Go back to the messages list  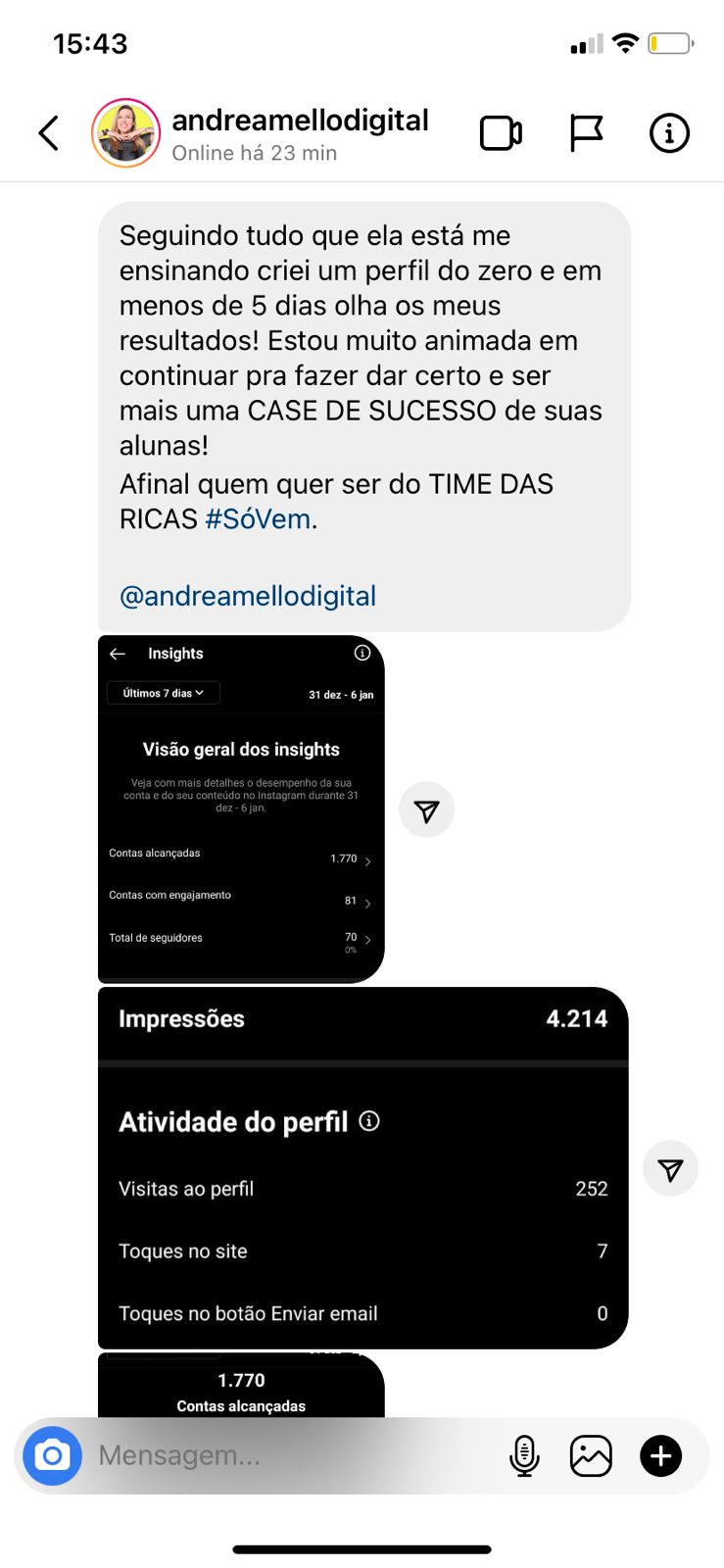[x=49, y=133]
